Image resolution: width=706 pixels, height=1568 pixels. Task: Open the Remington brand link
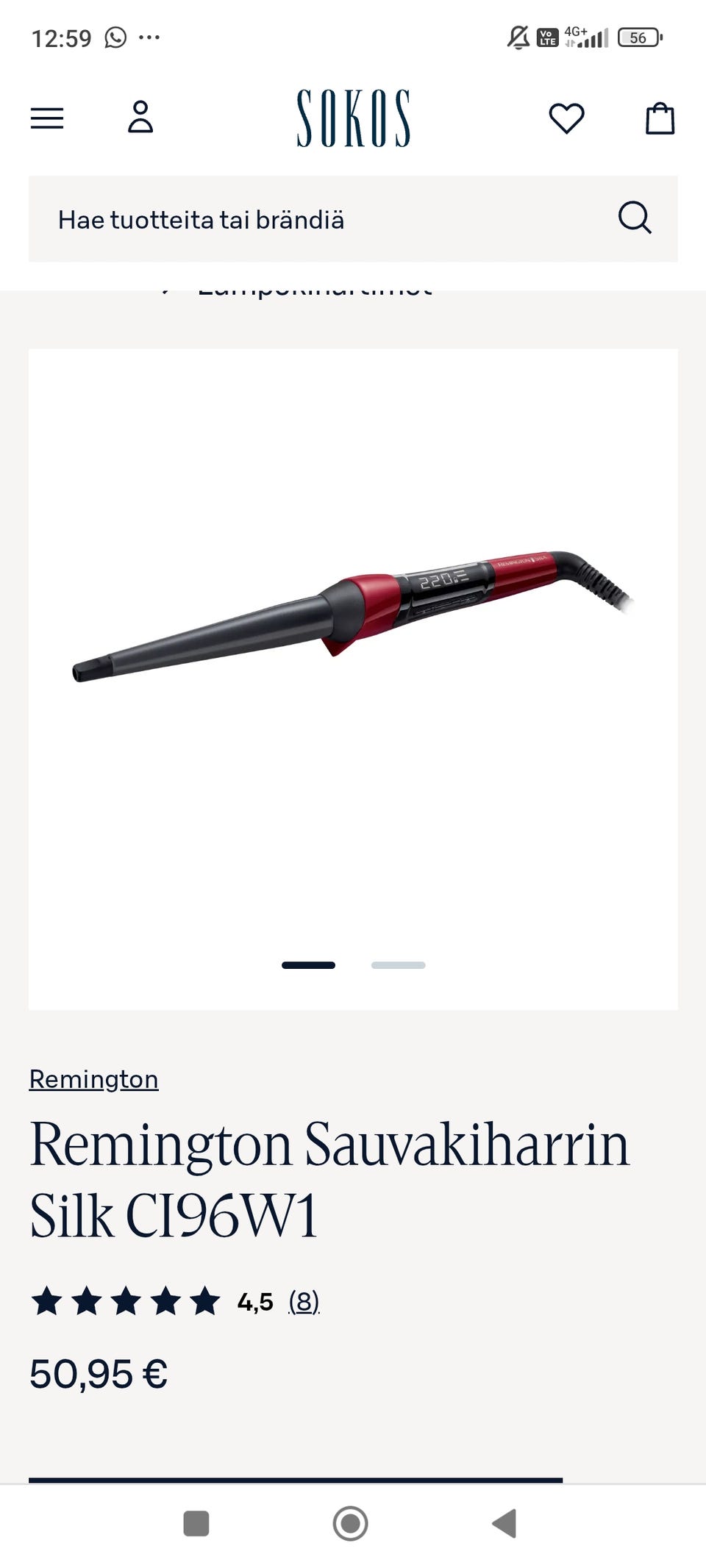point(93,1079)
